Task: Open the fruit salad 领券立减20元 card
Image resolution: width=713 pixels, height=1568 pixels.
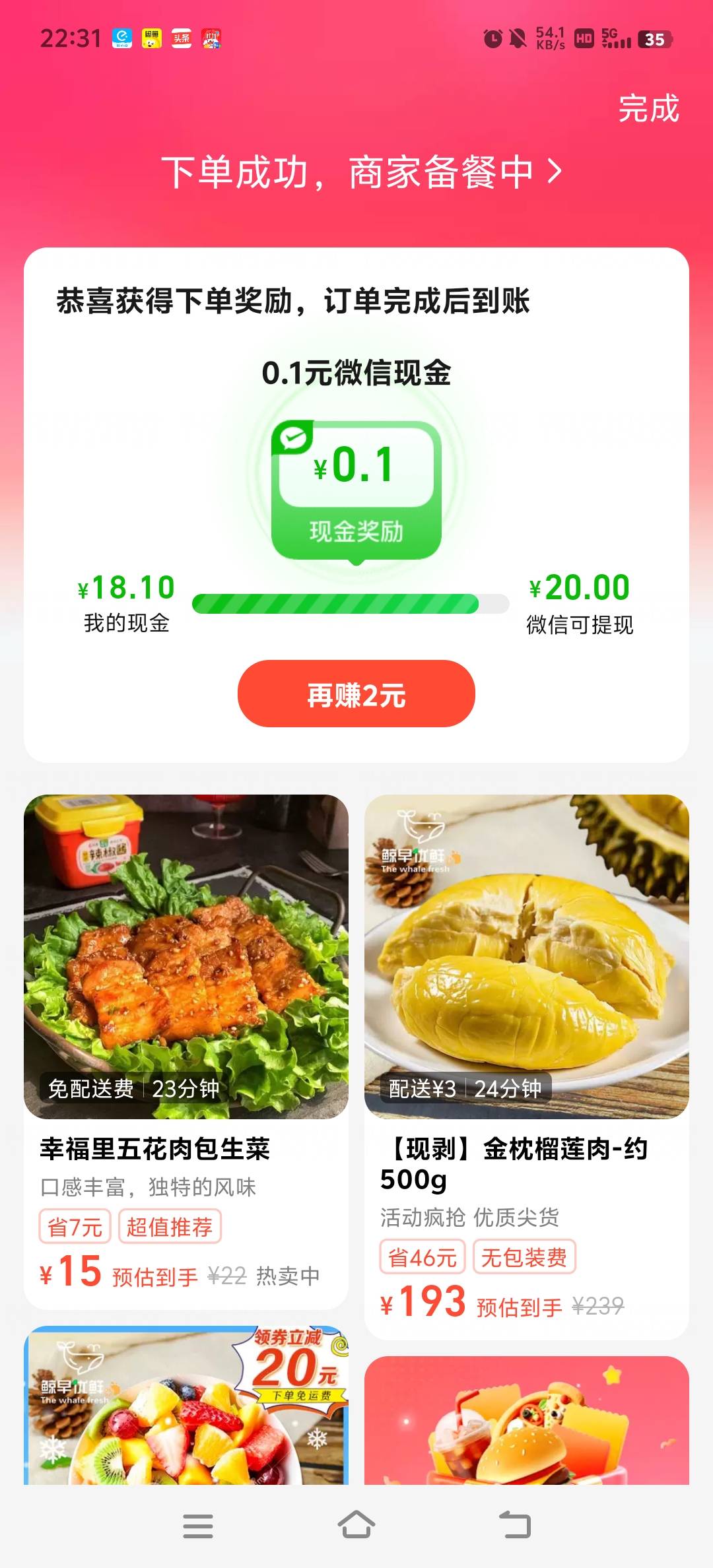Action: pos(186,1406)
